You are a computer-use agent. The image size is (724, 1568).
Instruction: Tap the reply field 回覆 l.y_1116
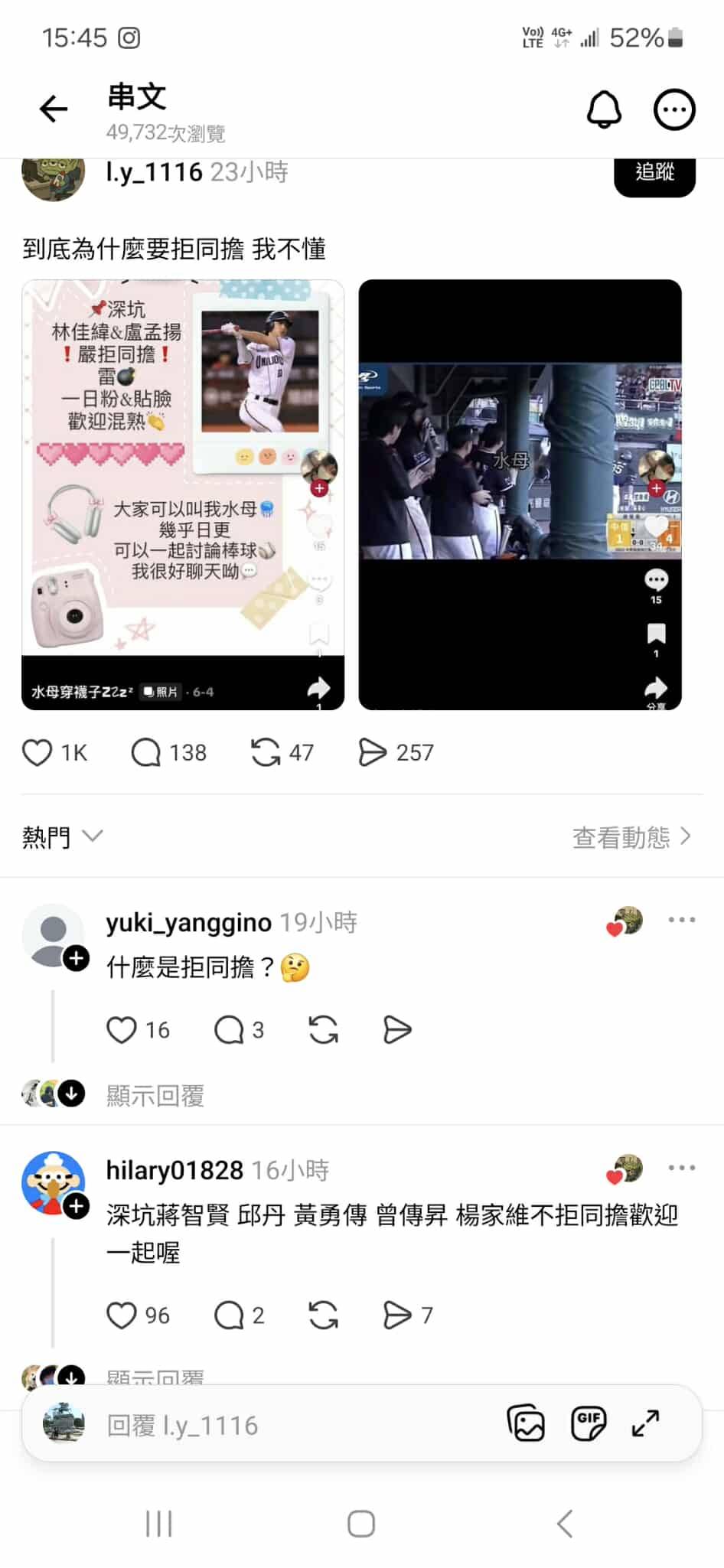pyautogui.click(x=182, y=1425)
